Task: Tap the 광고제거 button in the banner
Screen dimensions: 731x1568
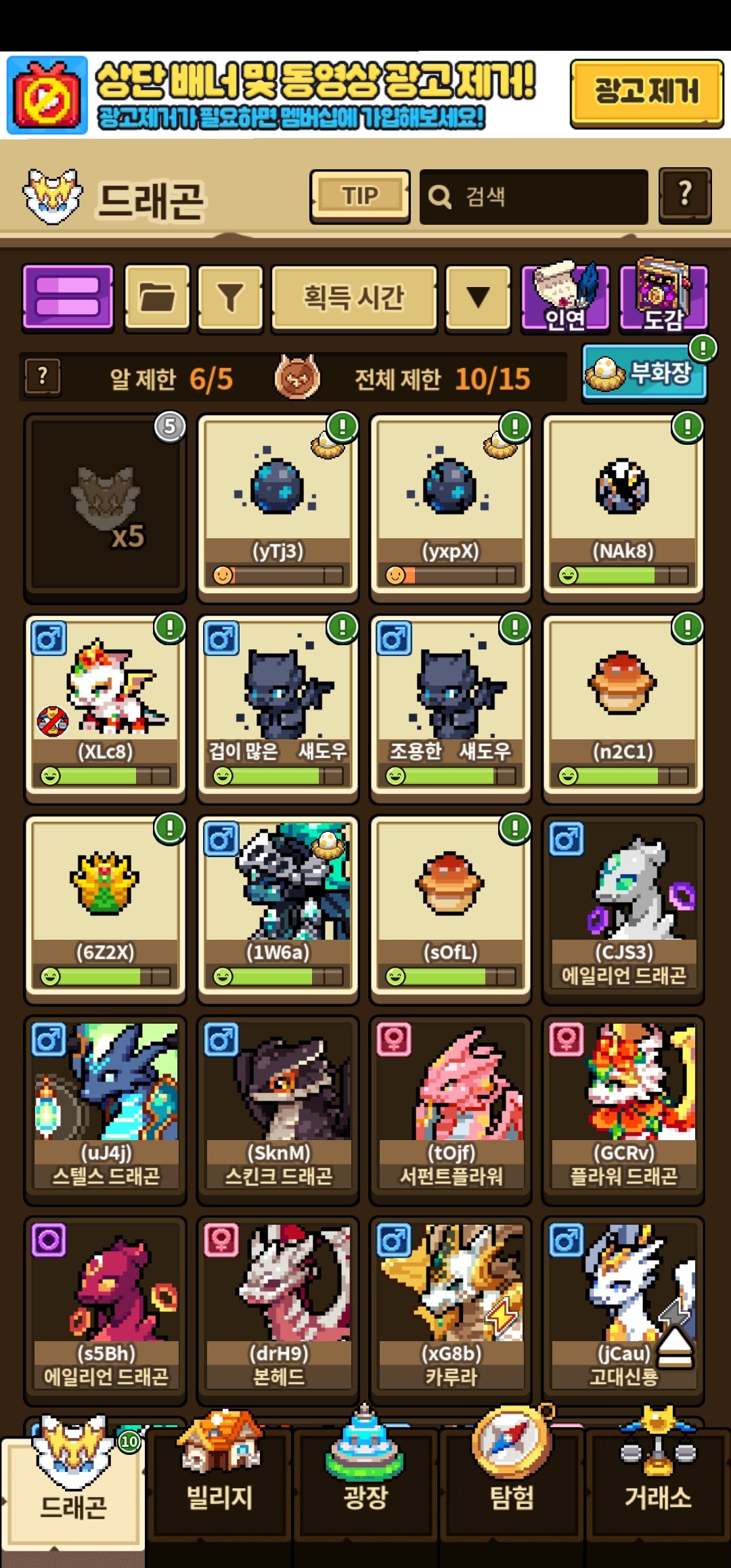Action: click(646, 93)
